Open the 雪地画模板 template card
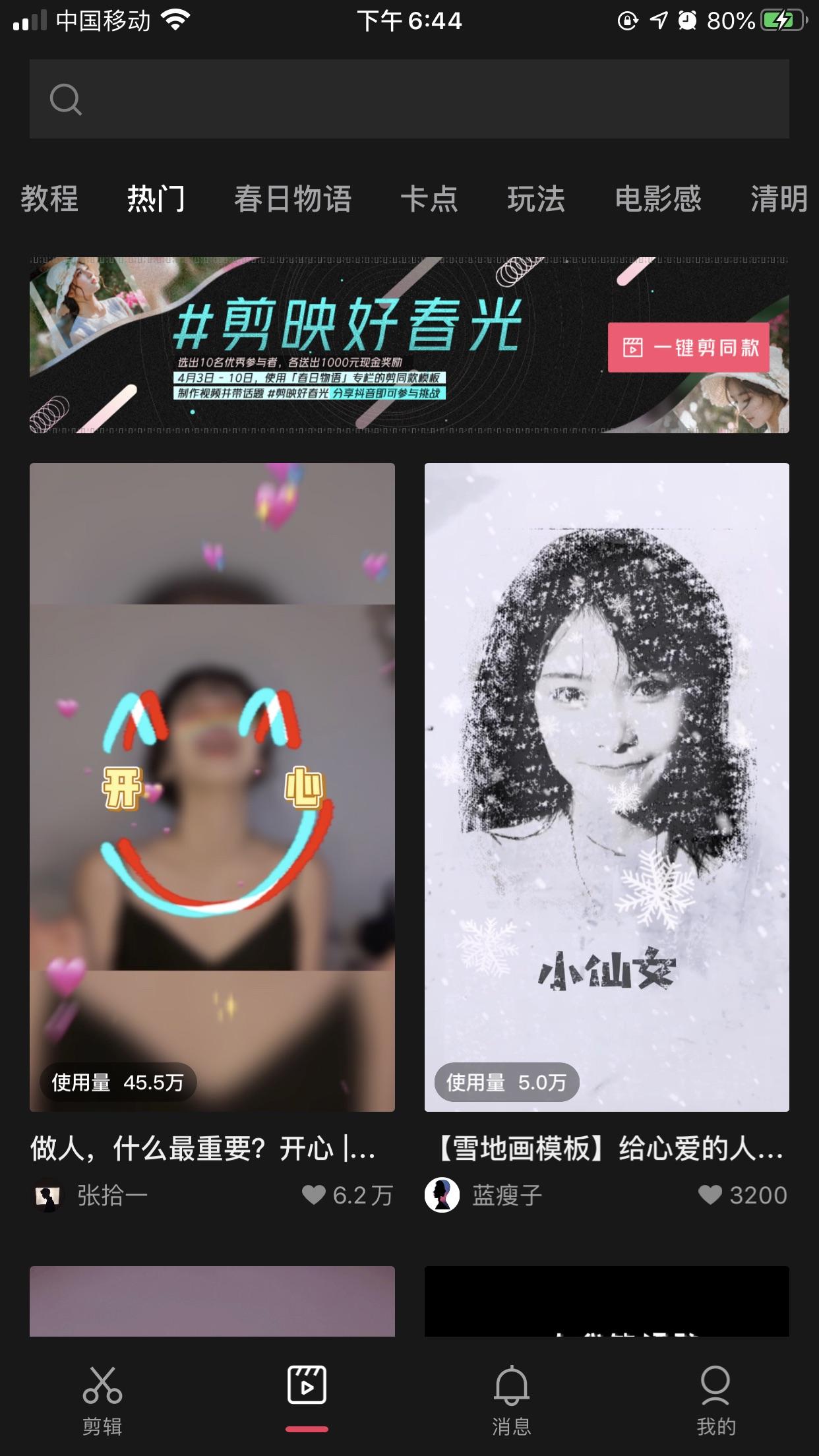 click(x=607, y=787)
